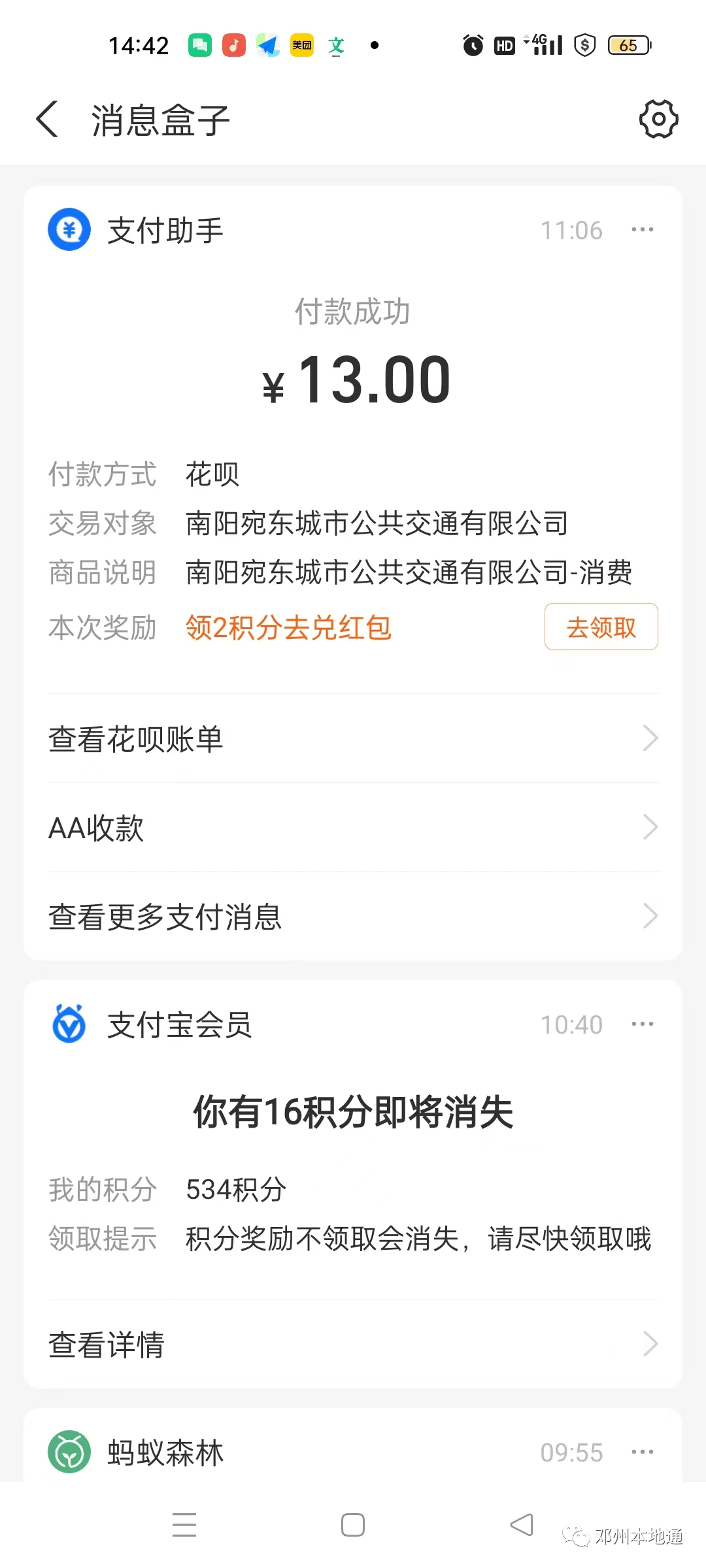Go to system home screen
The width and height of the screenshot is (706, 1568).
pos(353,1525)
